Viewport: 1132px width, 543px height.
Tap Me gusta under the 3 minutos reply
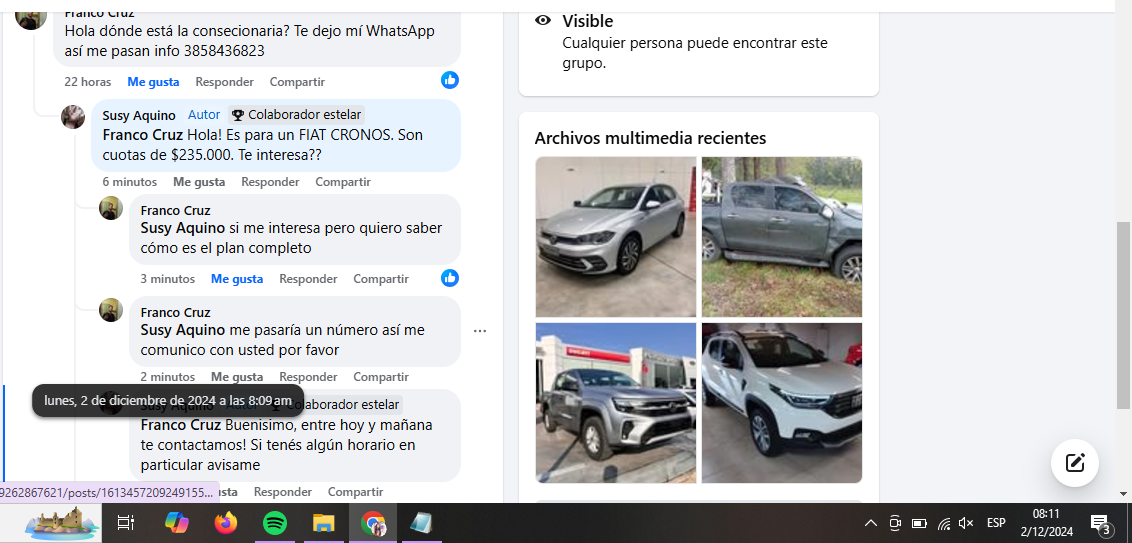click(237, 279)
